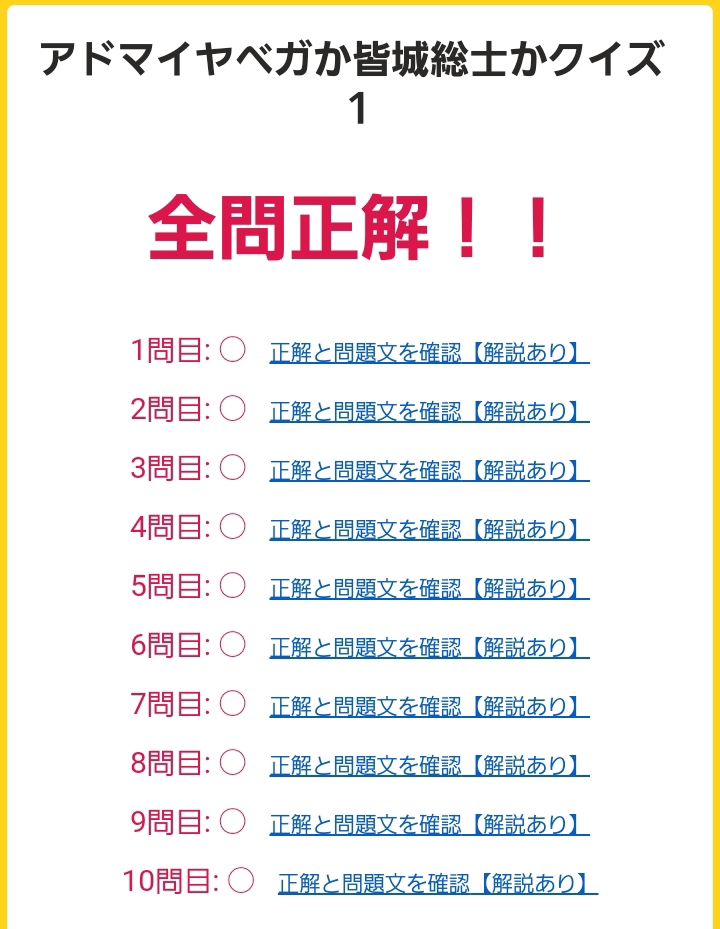This screenshot has height=929, width=720.
Task: Tap the explanation link beside 5問目
Action: tap(429, 589)
